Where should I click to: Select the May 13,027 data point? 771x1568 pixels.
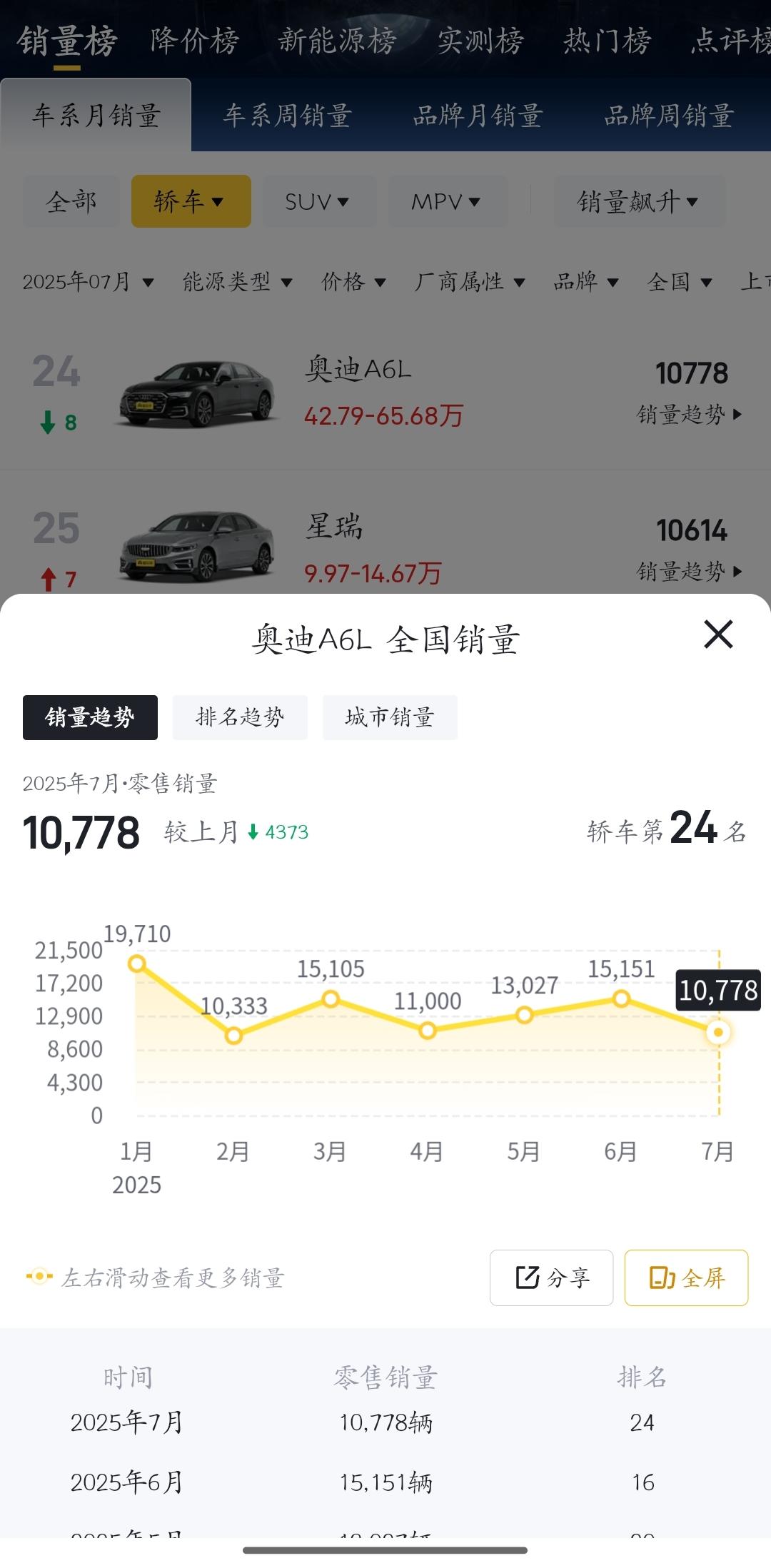524,1015
